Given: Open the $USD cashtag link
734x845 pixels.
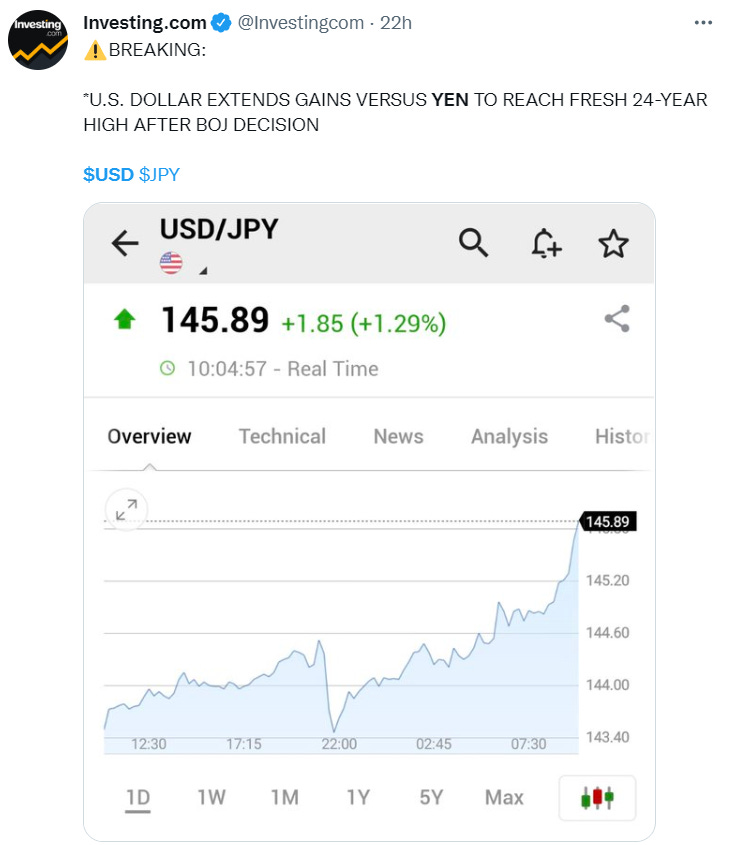Looking at the screenshot, I should point(108,174).
